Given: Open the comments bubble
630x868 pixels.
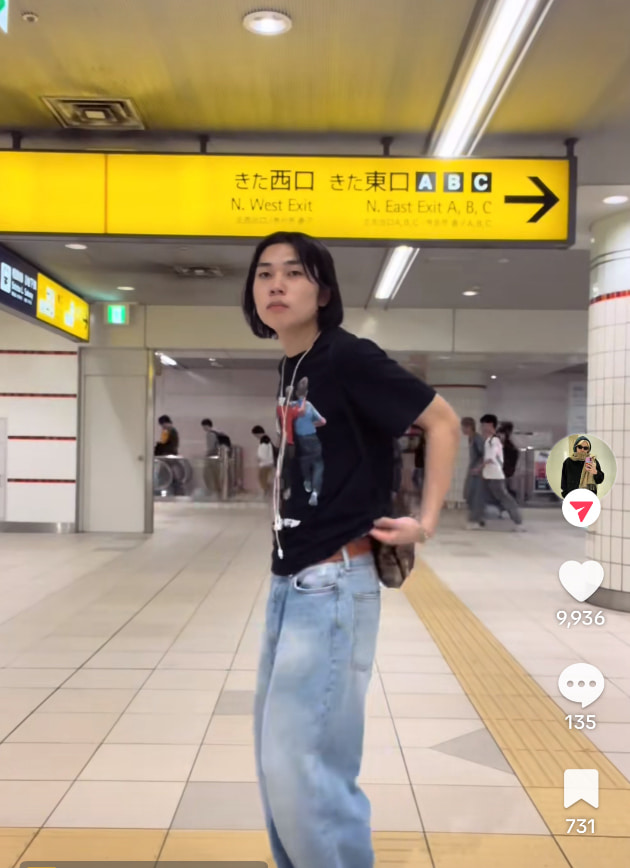Looking at the screenshot, I should click(x=581, y=685).
